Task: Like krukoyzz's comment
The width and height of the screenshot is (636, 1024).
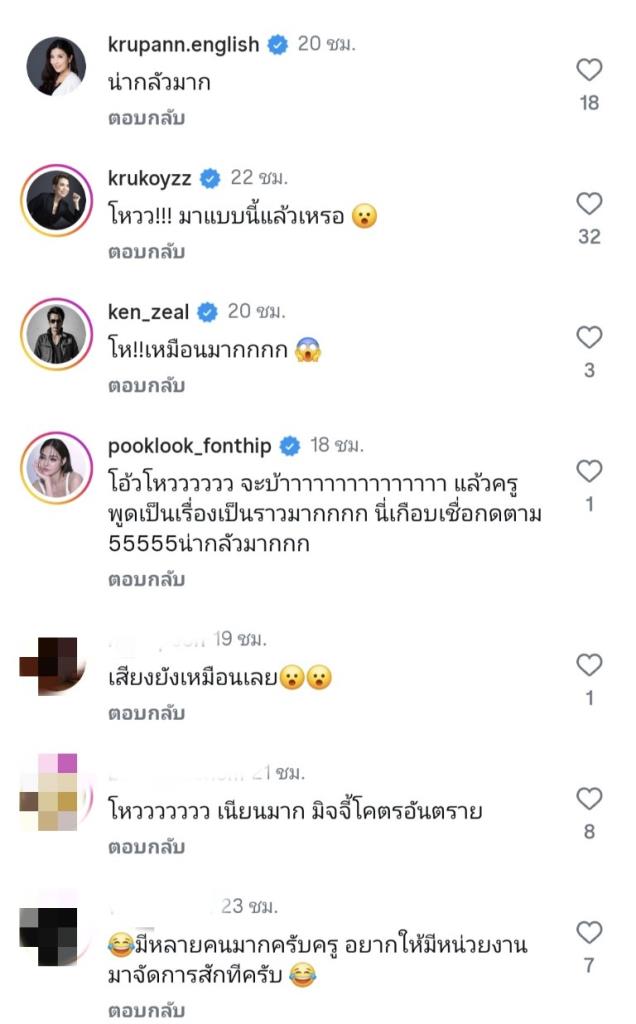Action: click(x=589, y=204)
